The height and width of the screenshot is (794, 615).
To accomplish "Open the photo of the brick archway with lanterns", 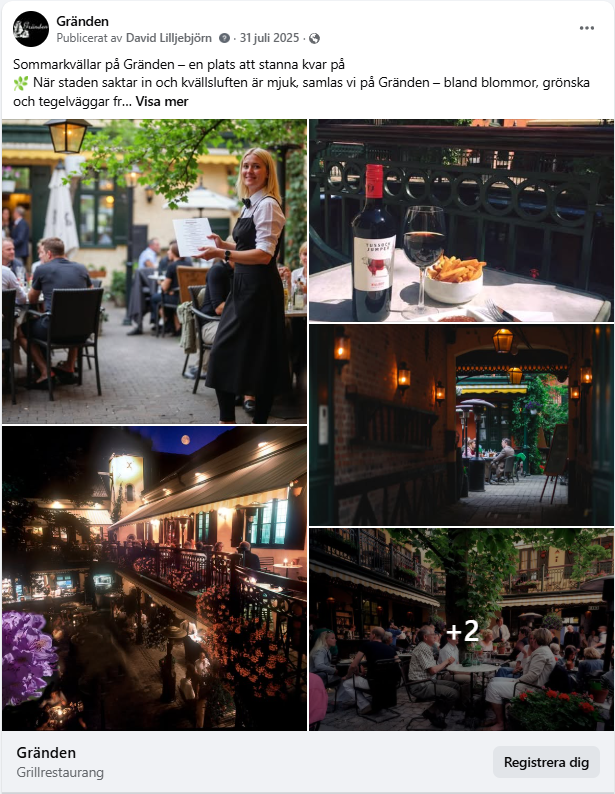I will [461, 424].
